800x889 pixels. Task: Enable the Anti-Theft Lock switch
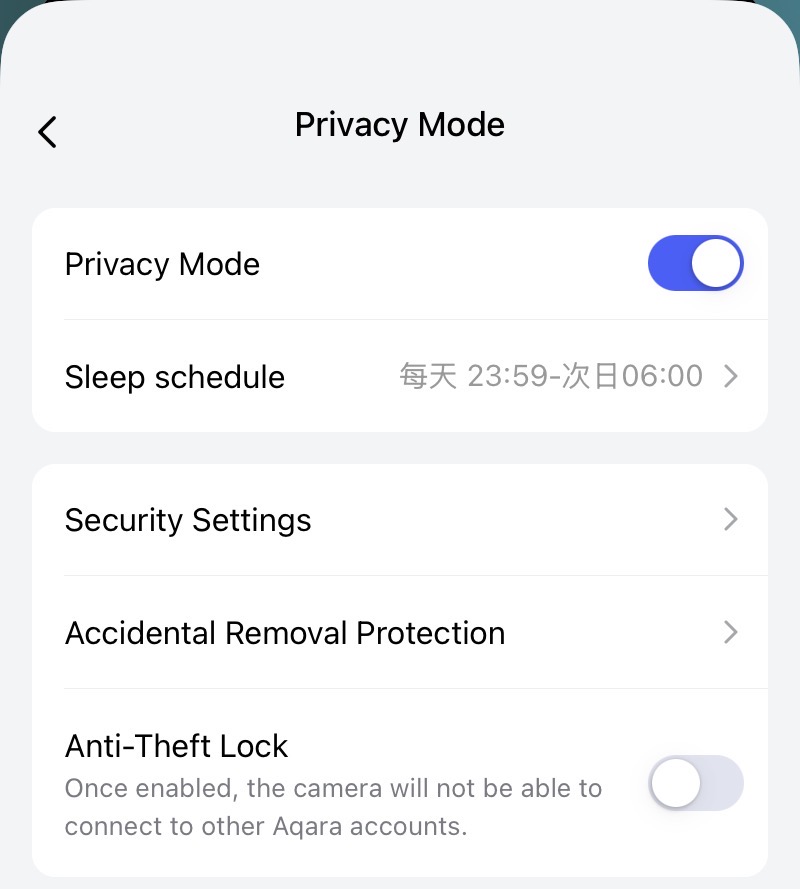695,783
